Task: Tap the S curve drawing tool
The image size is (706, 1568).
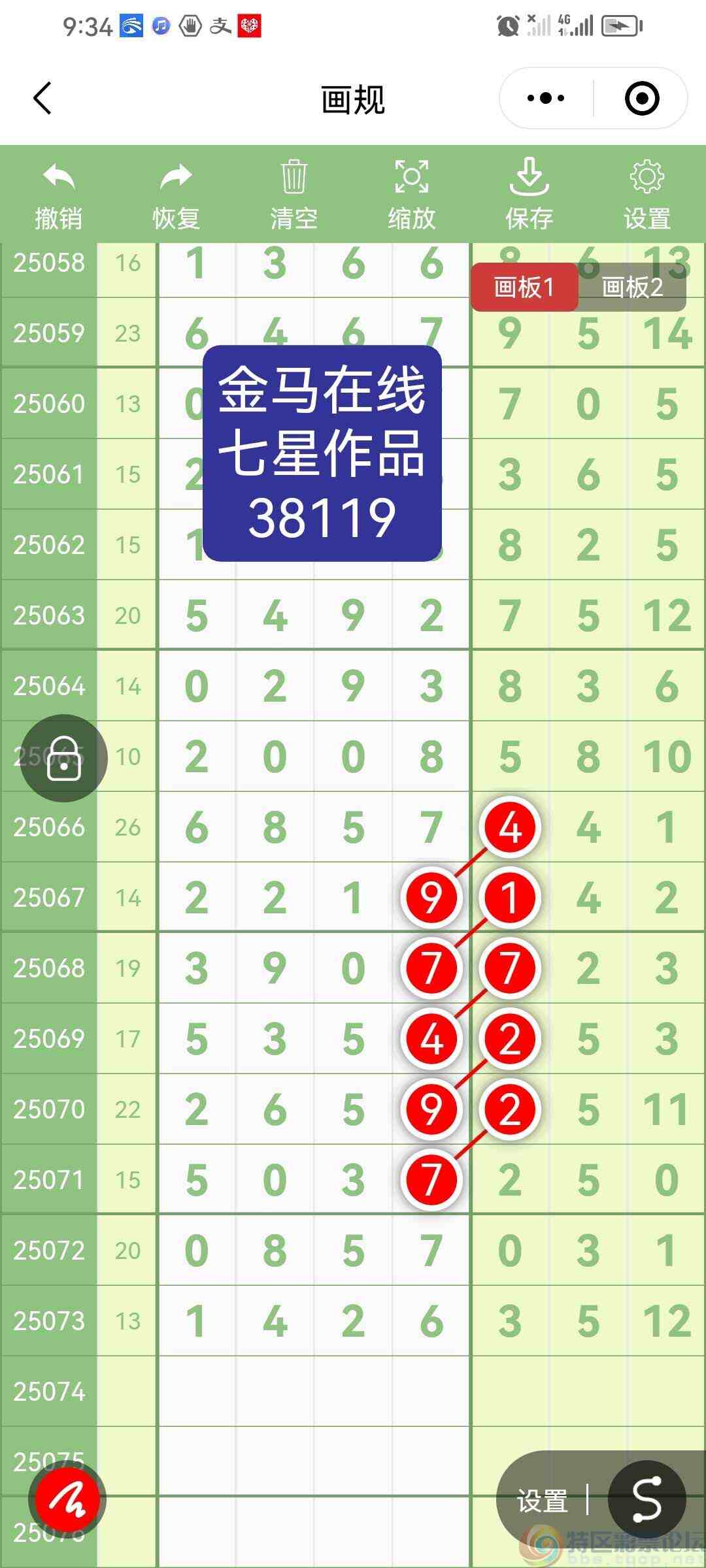Action: pos(646,1498)
